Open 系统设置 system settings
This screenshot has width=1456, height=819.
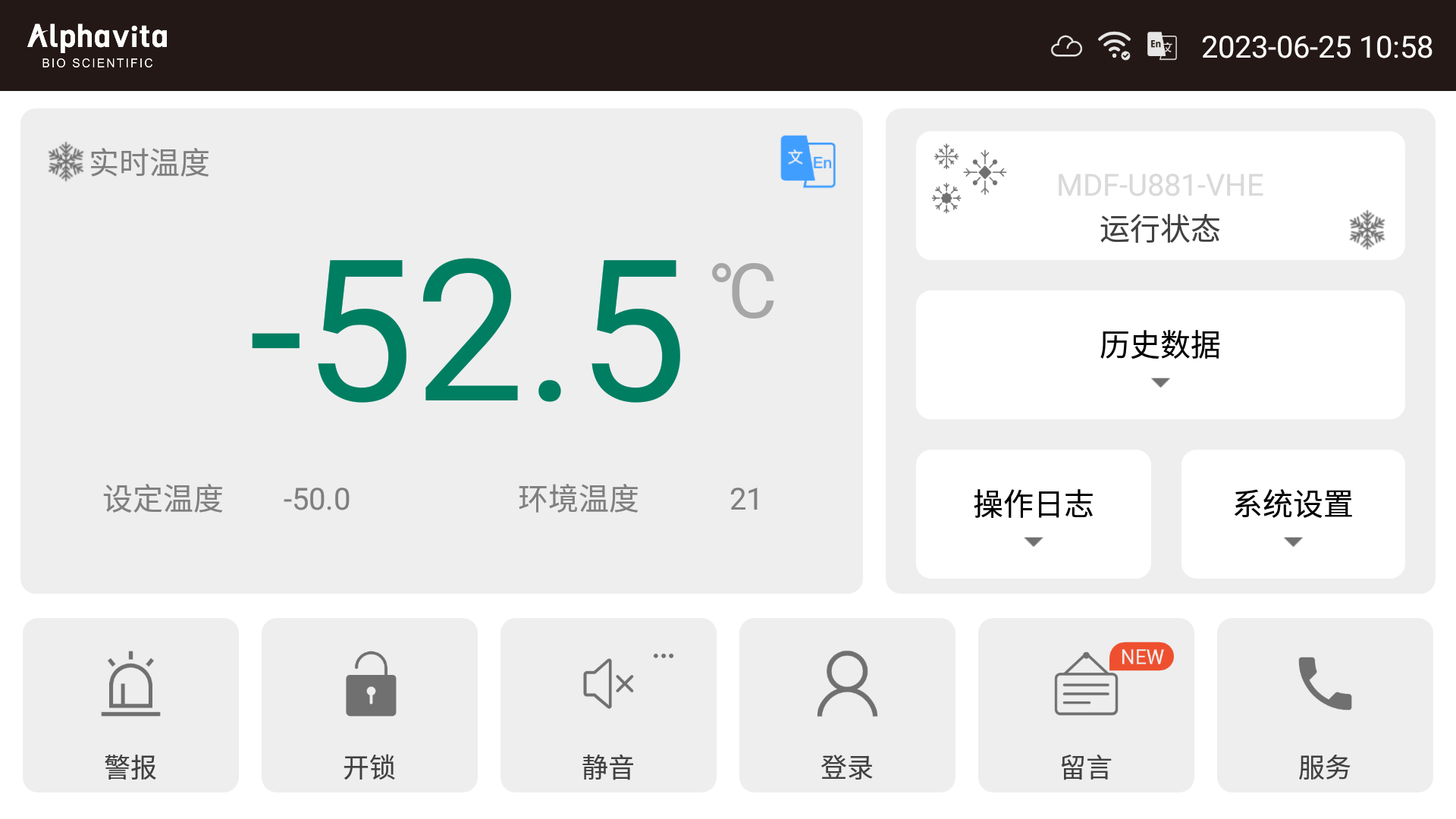point(1292,513)
